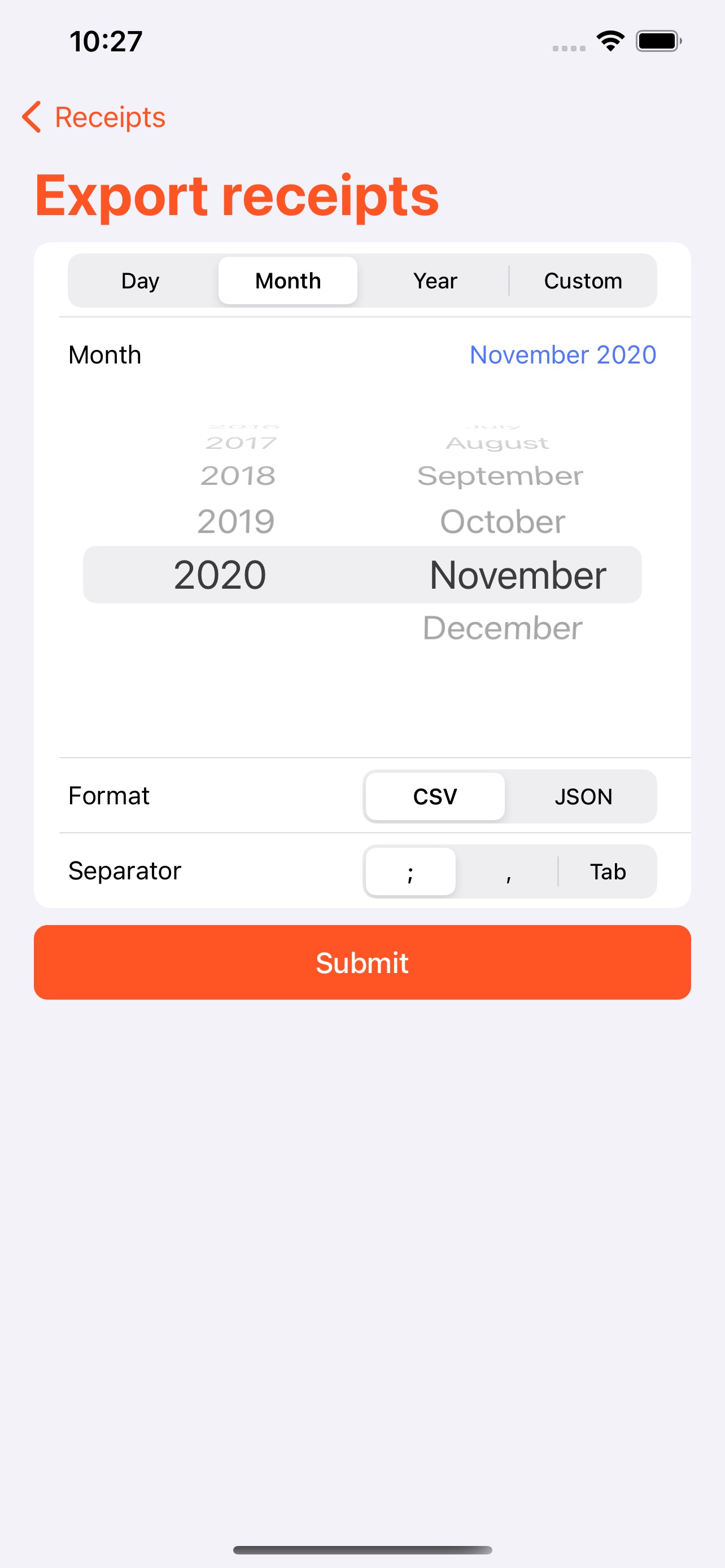This screenshot has width=725, height=1568.
Task: Choose Tab as the separator
Action: (608, 871)
